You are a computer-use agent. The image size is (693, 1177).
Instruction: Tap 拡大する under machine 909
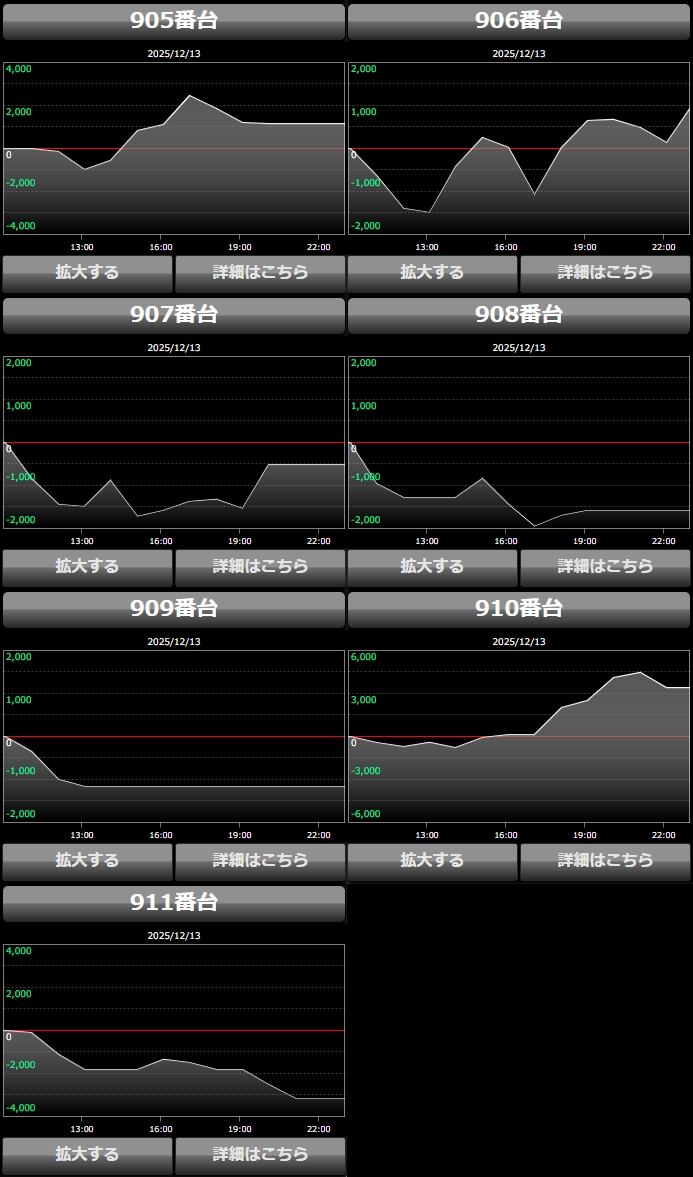[x=87, y=861]
